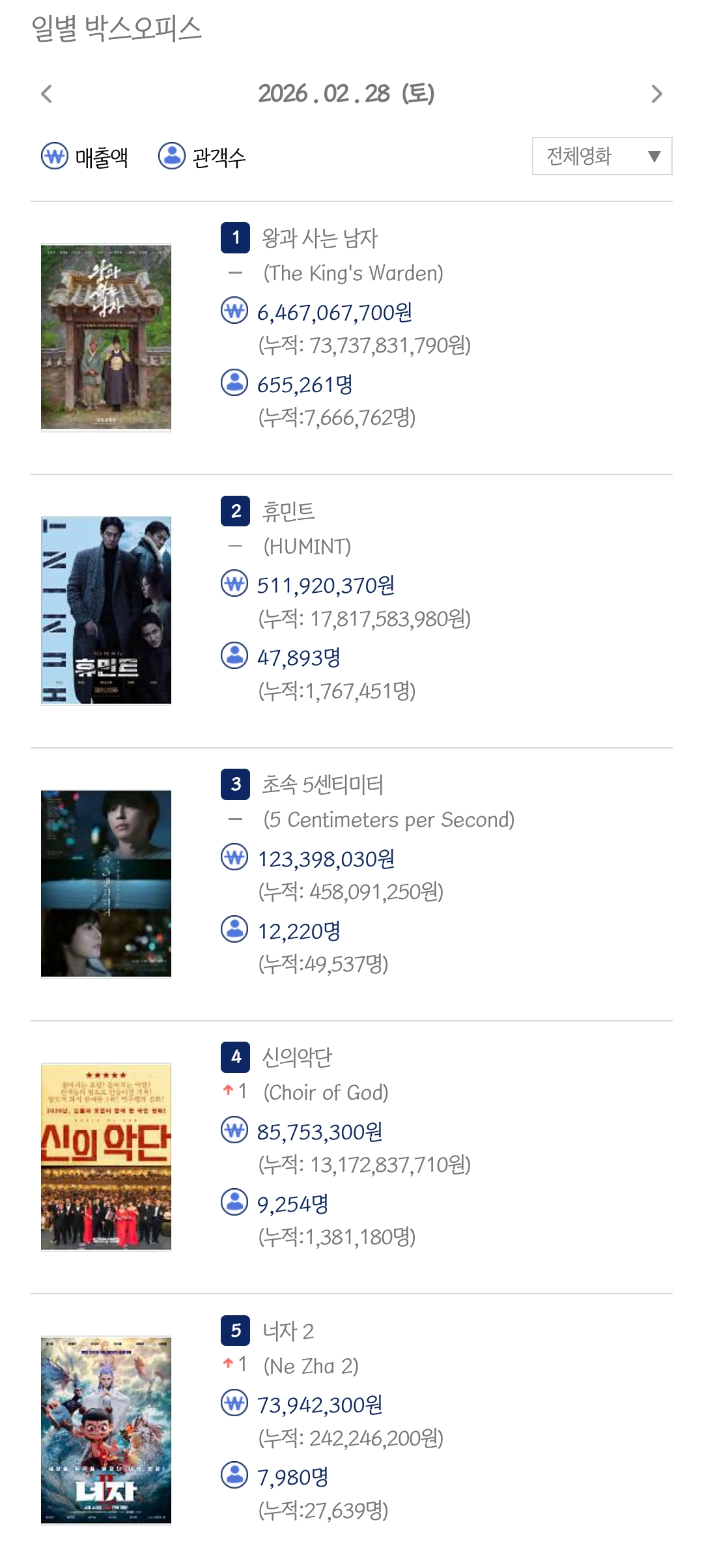Tap the title 휴민트
702x1568 pixels.
(288, 511)
